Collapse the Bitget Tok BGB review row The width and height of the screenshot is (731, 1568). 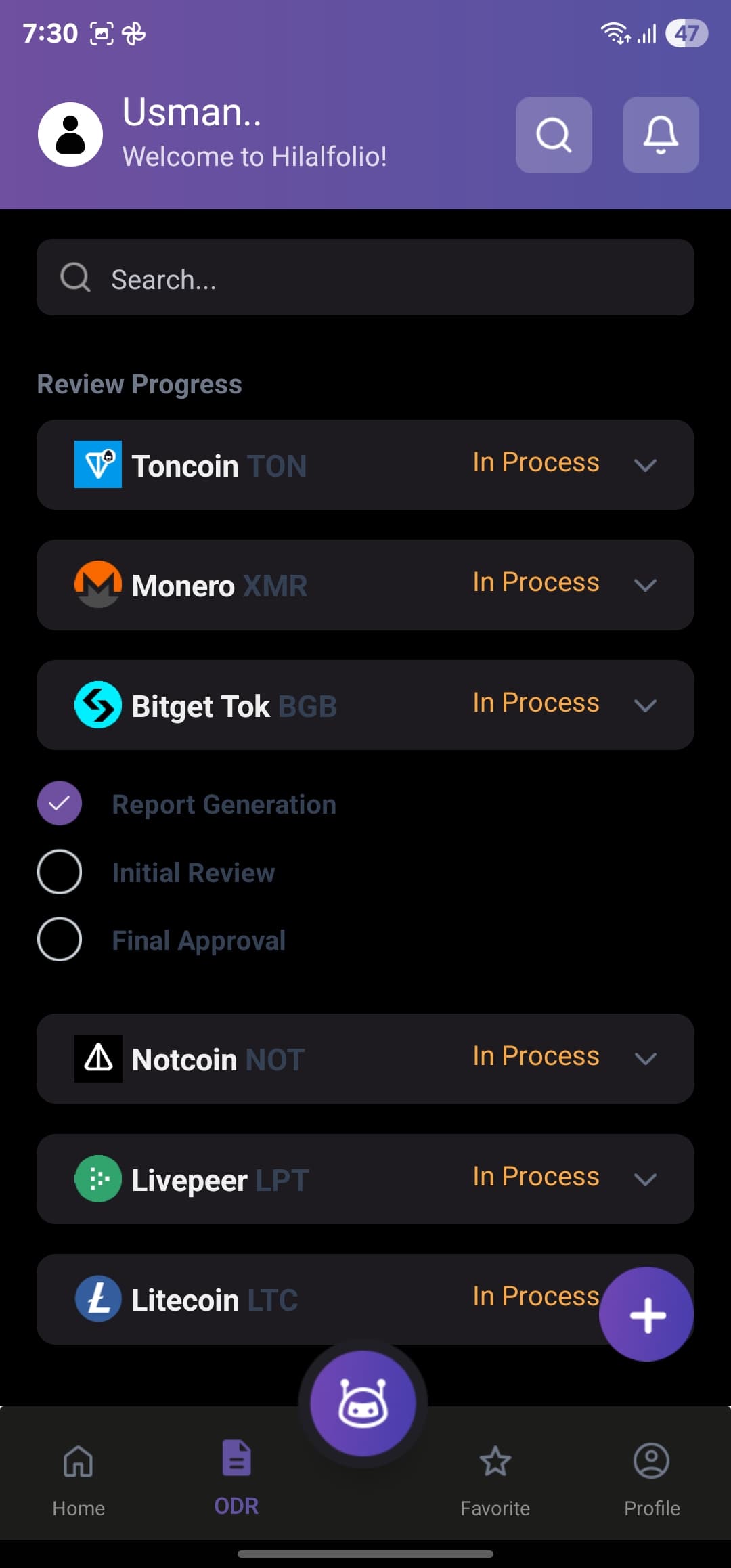tap(365, 705)
